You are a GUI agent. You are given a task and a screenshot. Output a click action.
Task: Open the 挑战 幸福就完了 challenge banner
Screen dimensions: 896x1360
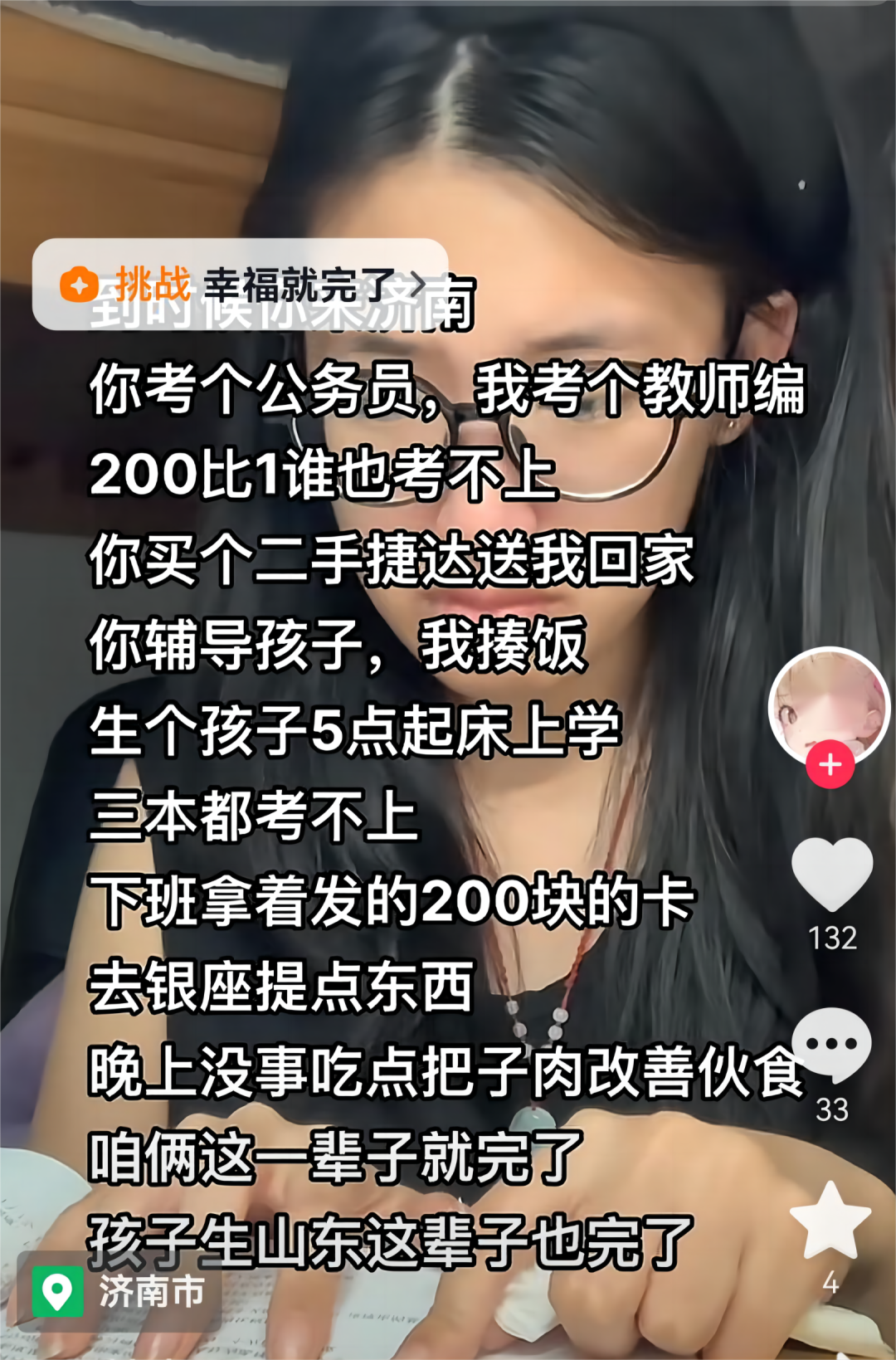(241, 285)
